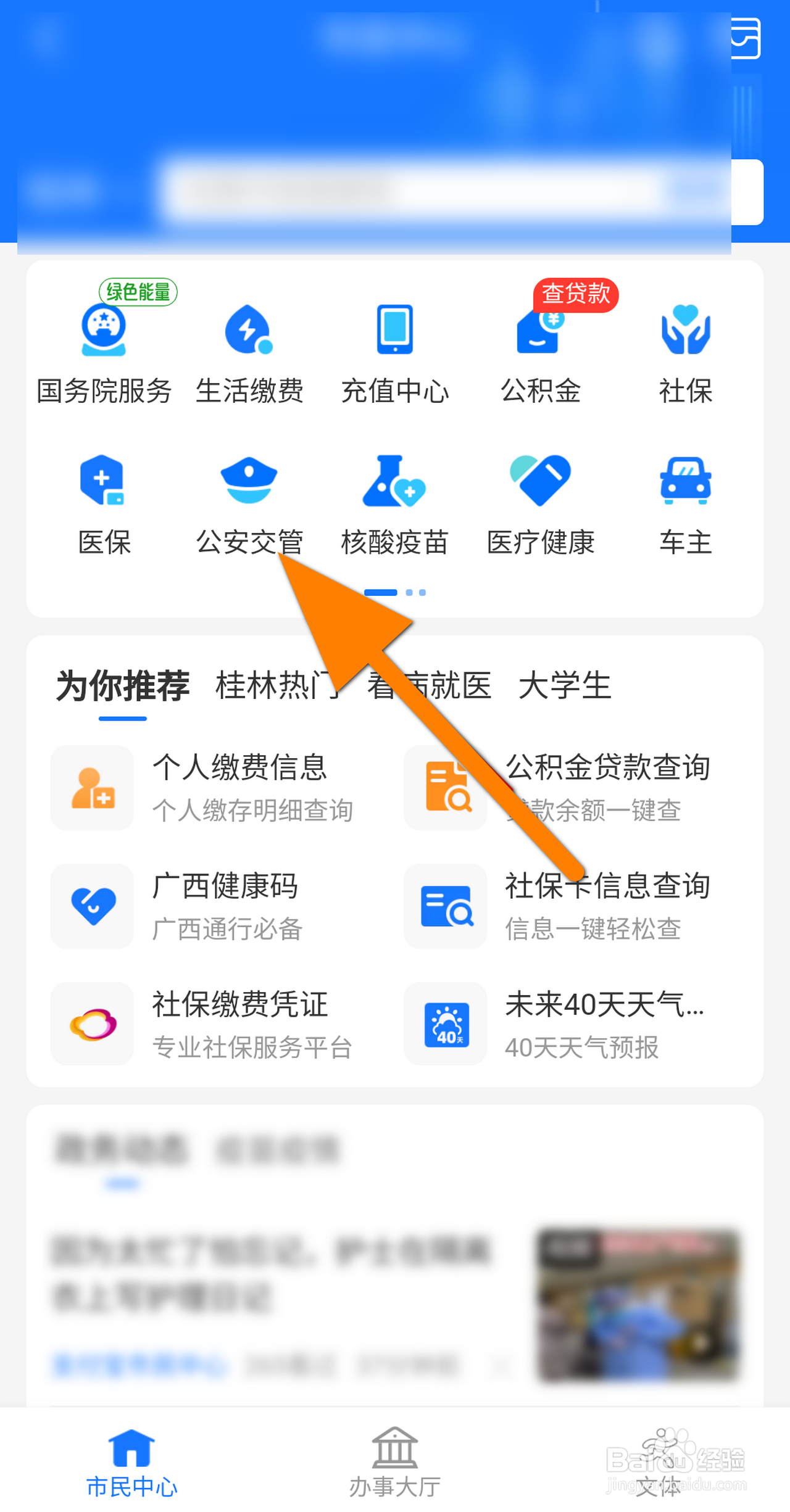Open the 看病就医 tab

tap(432, 685)
